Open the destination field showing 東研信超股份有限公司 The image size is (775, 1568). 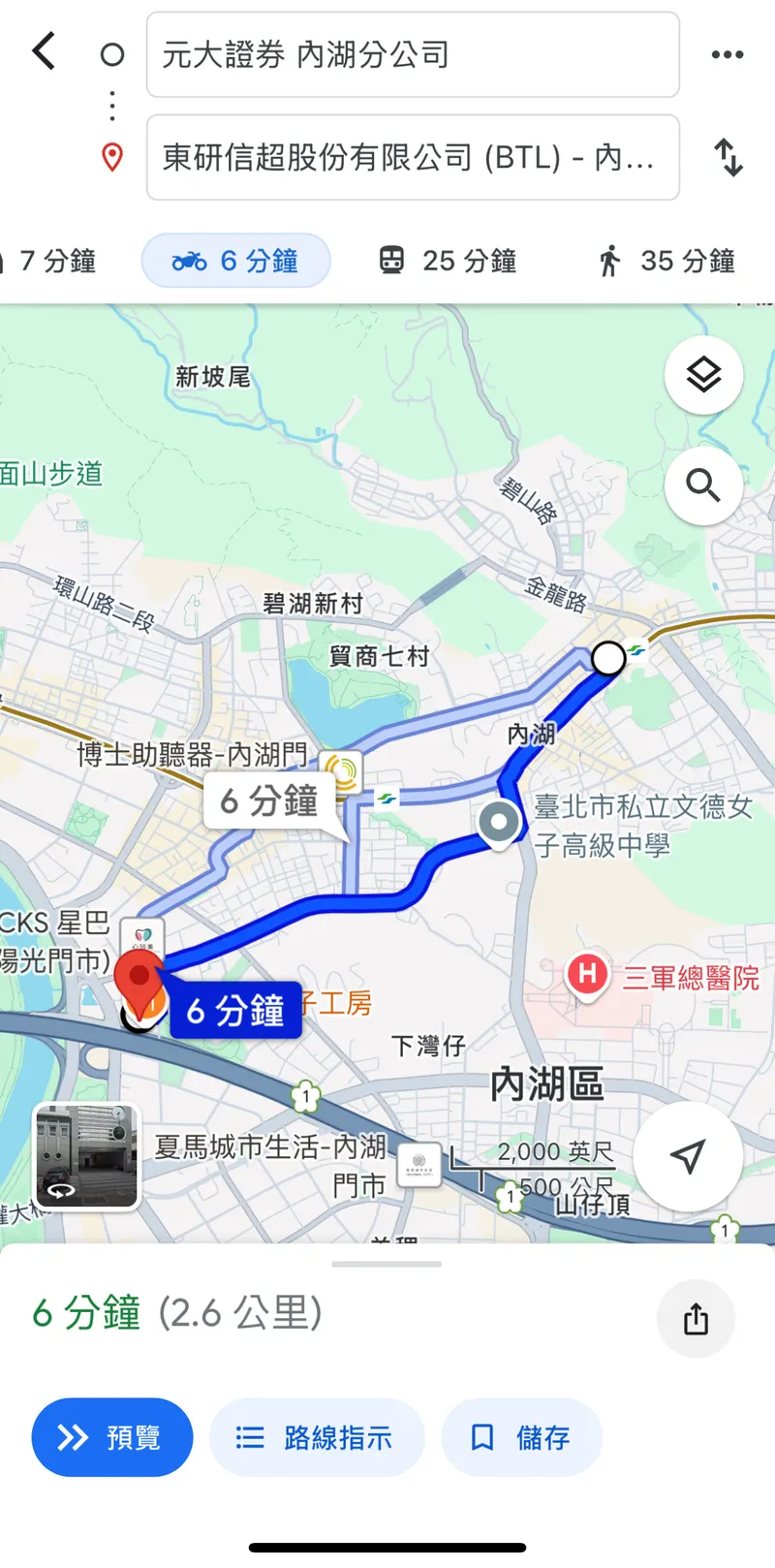click(x=413, y=157)
